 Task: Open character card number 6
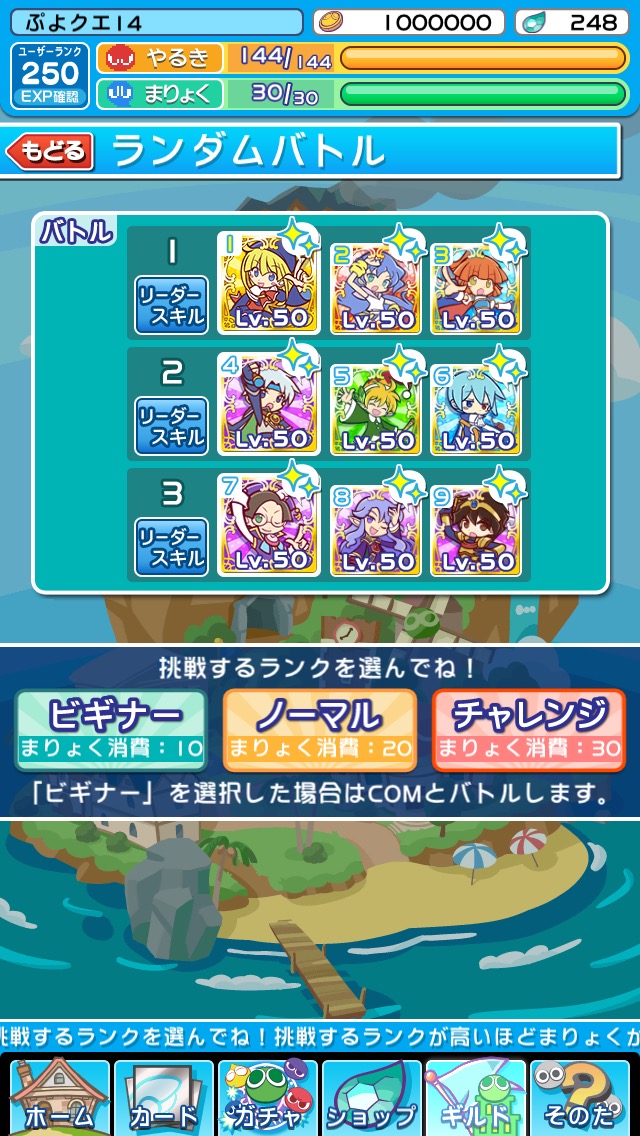(476, 403)
